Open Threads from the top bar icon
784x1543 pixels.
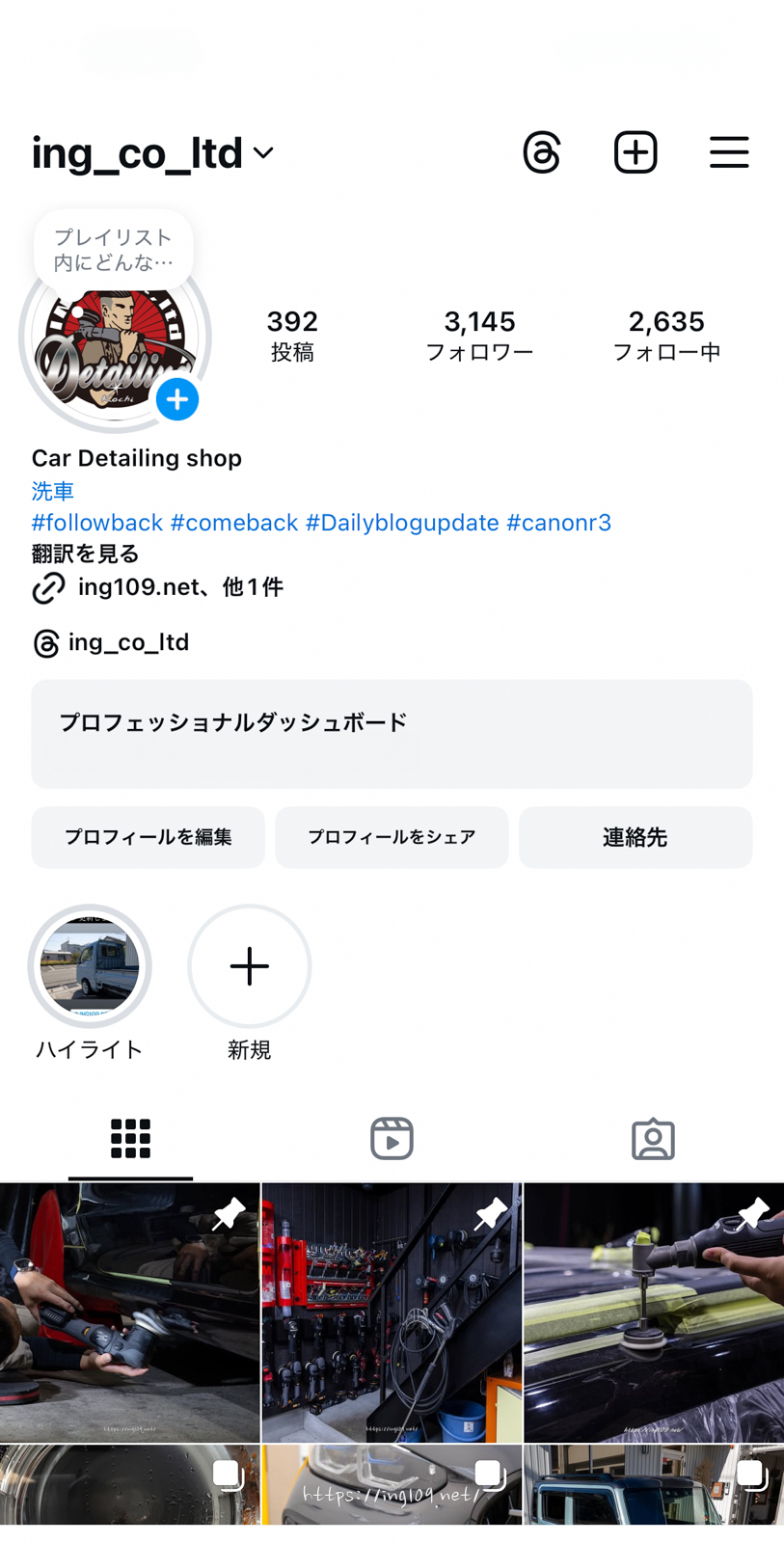click(x=541, y=152)
